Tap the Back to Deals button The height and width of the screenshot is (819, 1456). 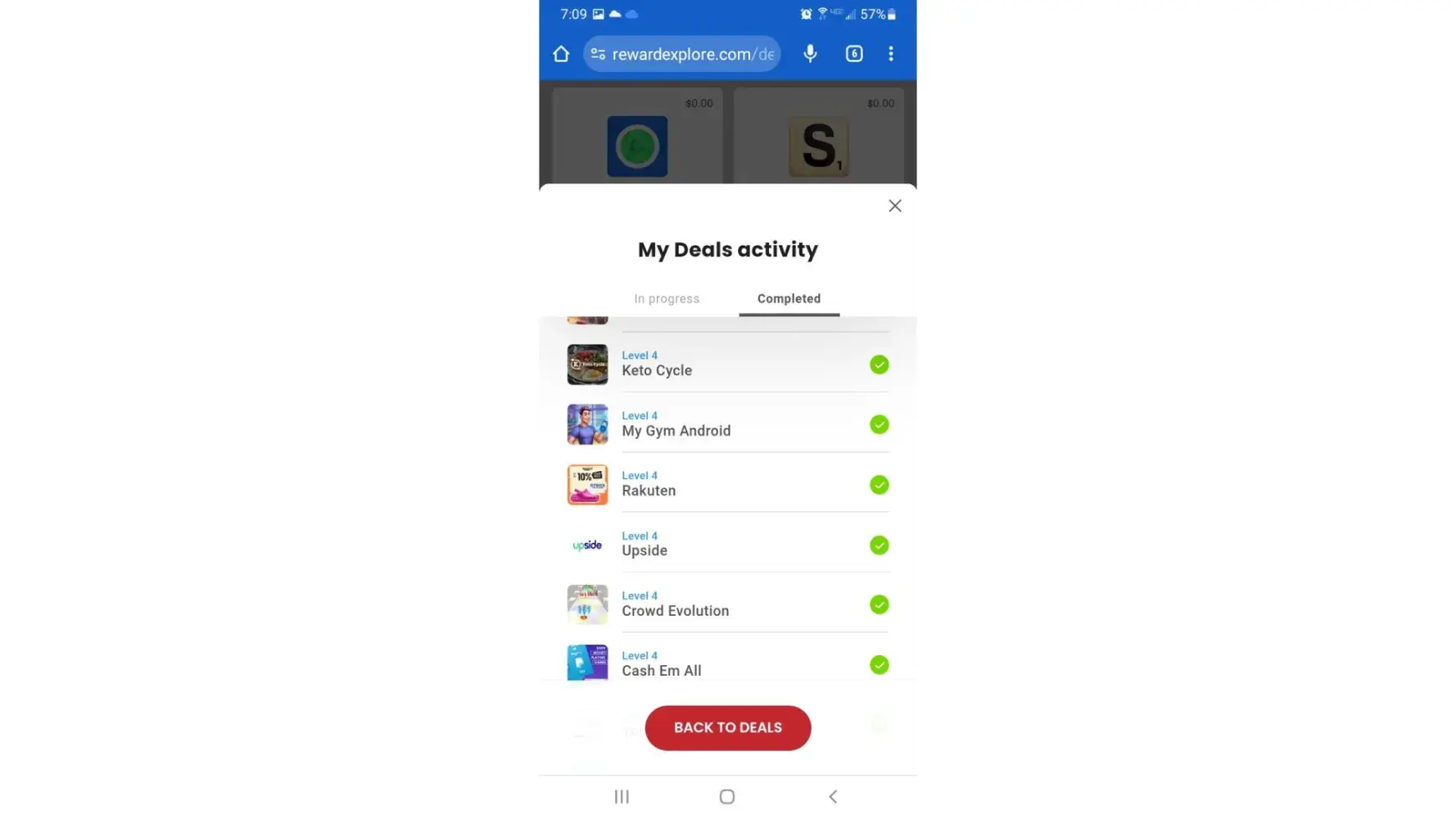tap(727, 727)
